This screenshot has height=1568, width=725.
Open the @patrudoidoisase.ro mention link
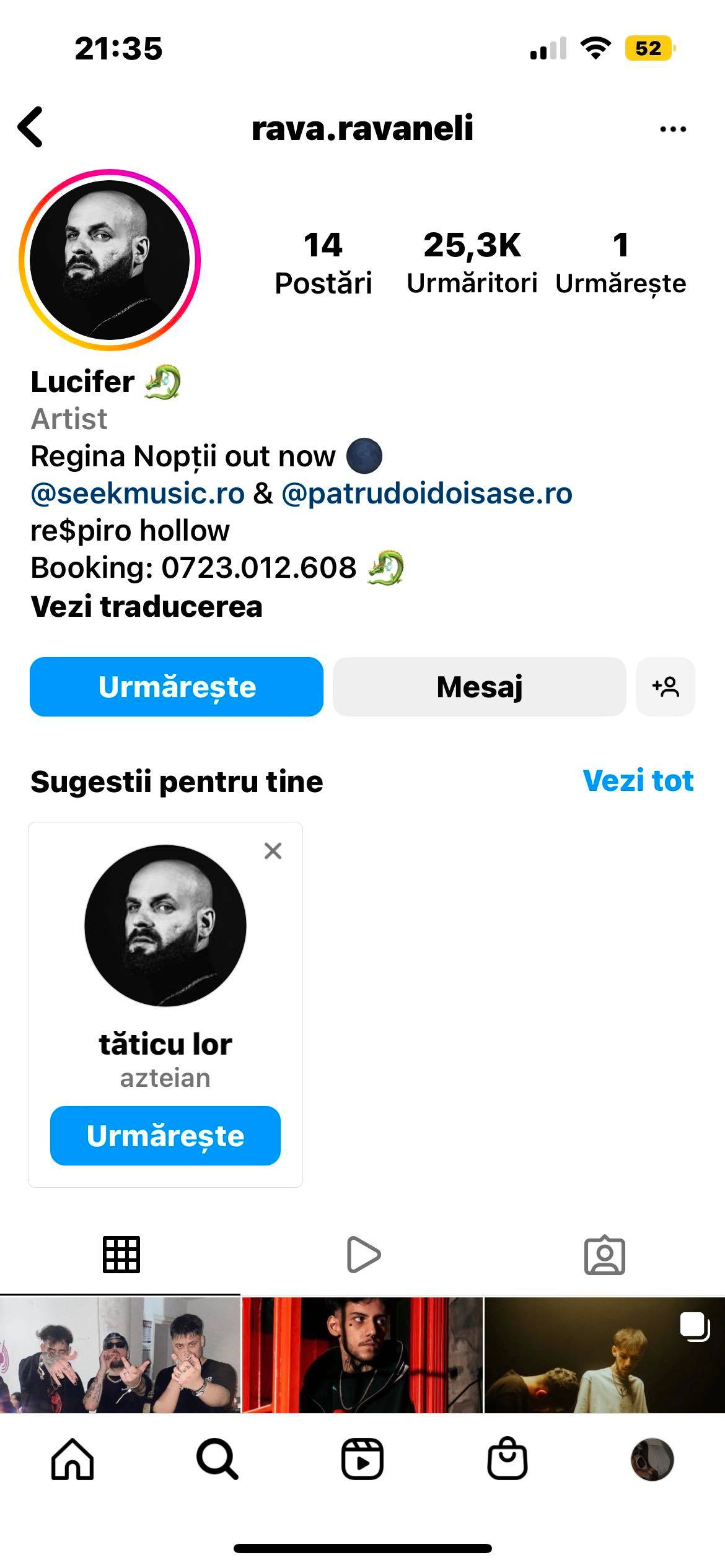click(x=426, y=494)
